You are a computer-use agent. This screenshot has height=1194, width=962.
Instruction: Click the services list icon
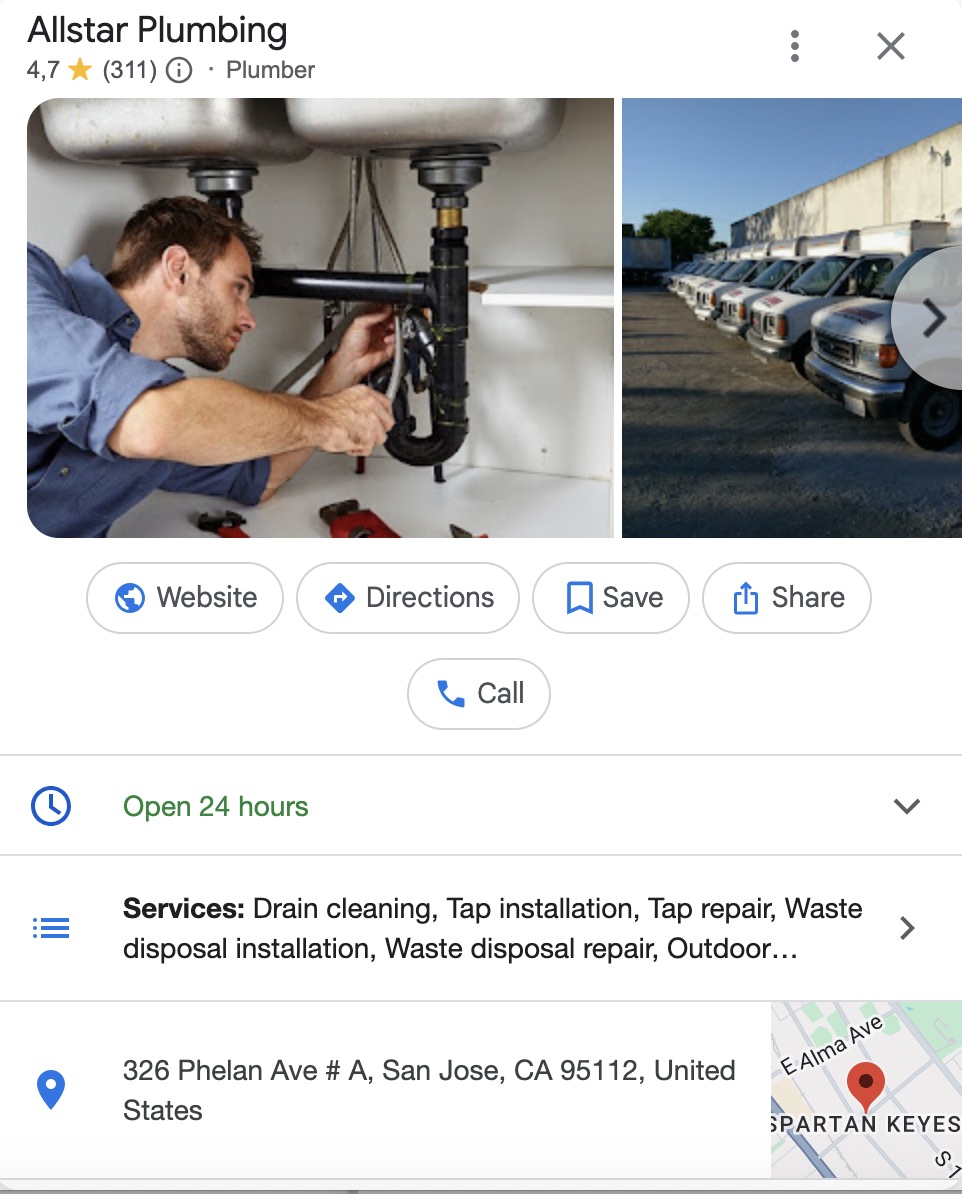51,928
